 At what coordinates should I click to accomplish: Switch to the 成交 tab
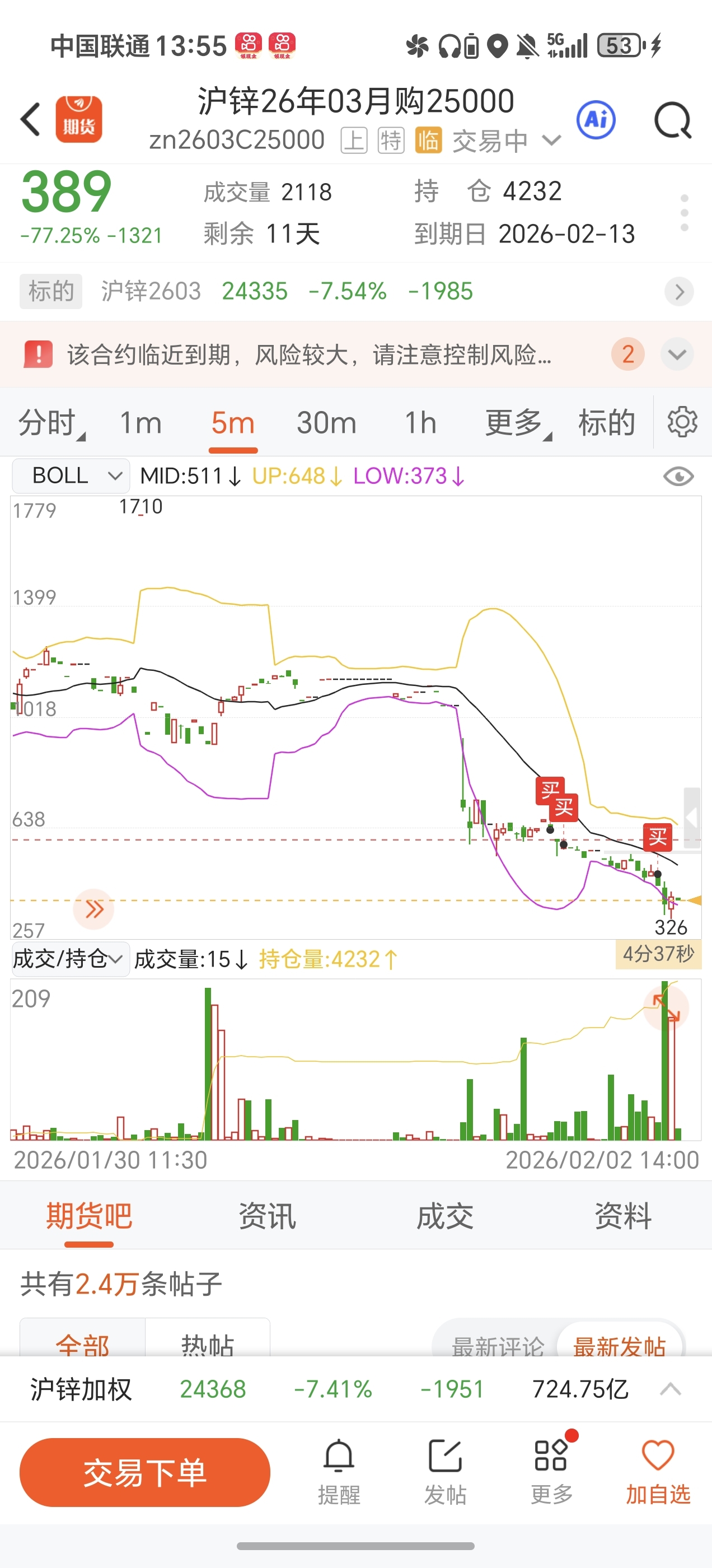click(445, 1216)
